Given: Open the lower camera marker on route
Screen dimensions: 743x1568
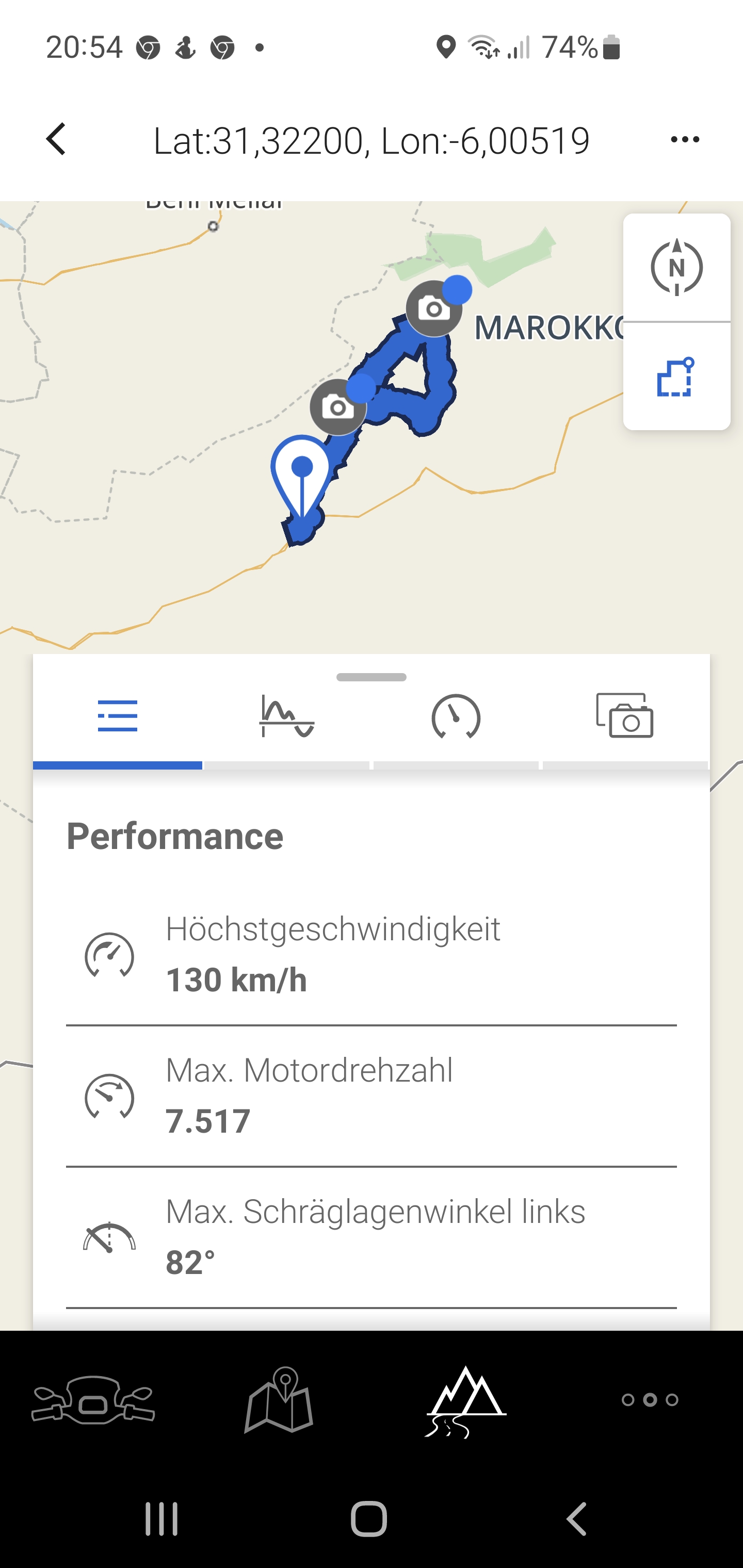Looking at the screenshot, I should coord(338,407).
